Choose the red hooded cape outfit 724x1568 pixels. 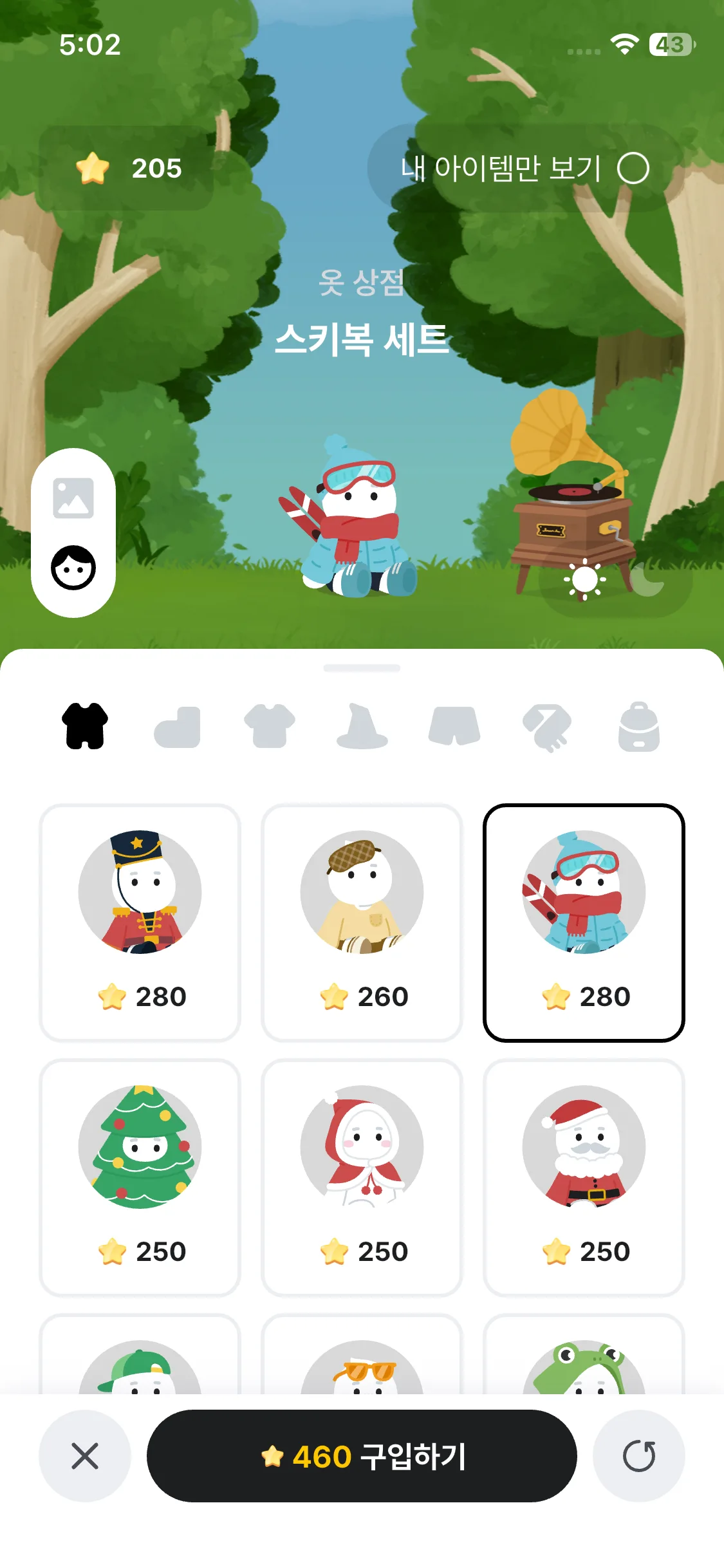362,1177
